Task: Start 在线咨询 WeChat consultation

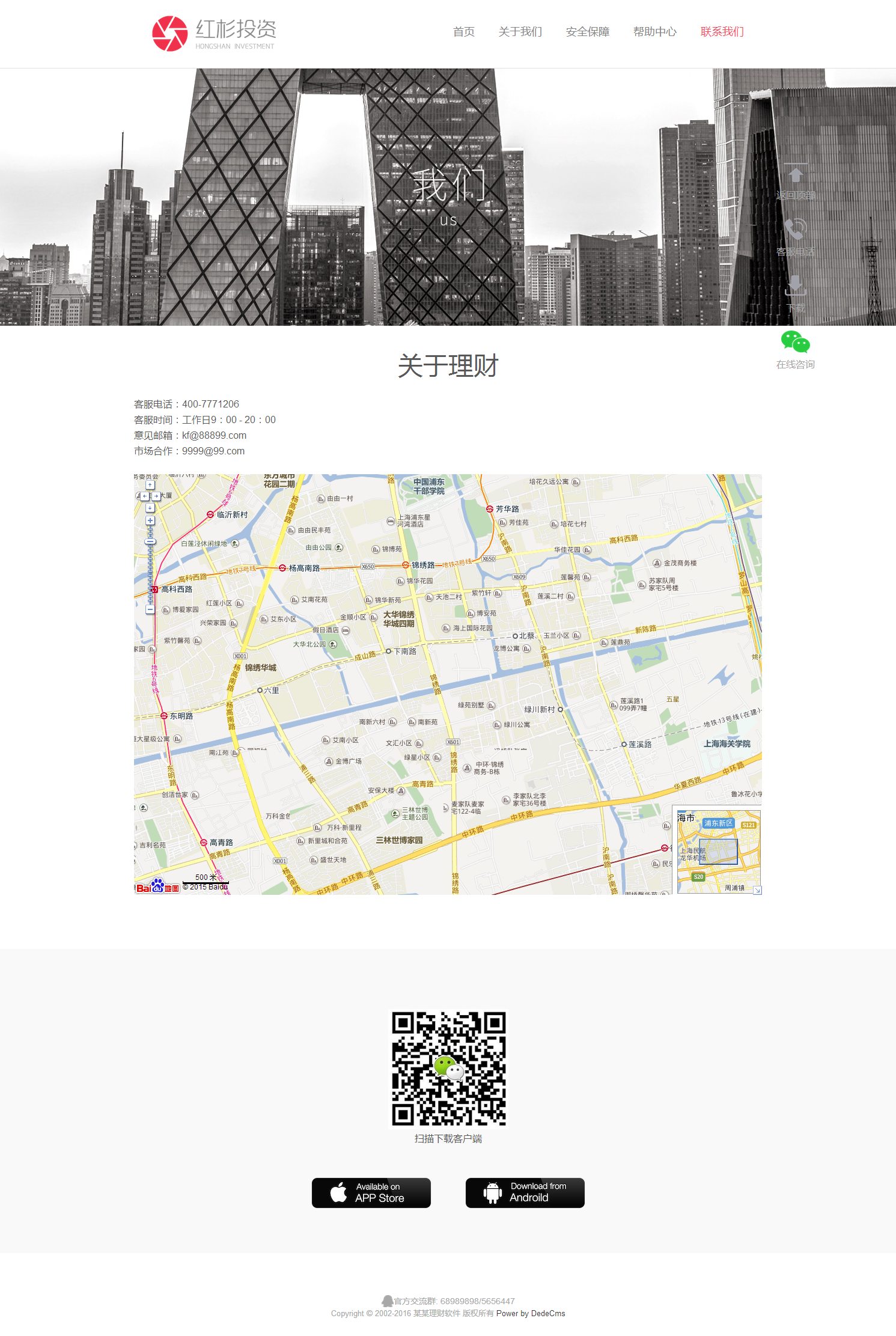Action: click(795, 343)
